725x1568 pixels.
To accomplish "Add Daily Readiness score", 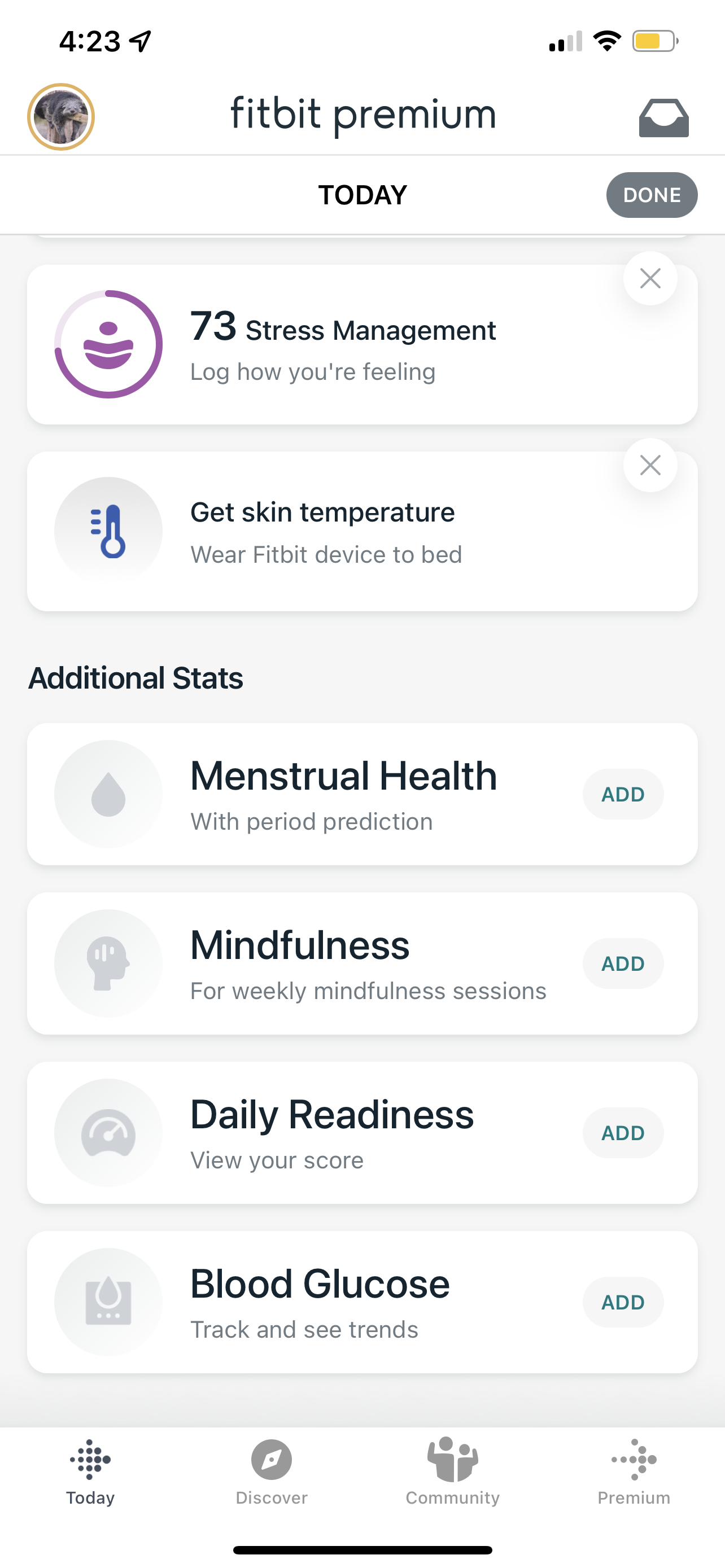I will pyautogui.click(x=623, y=1133).
